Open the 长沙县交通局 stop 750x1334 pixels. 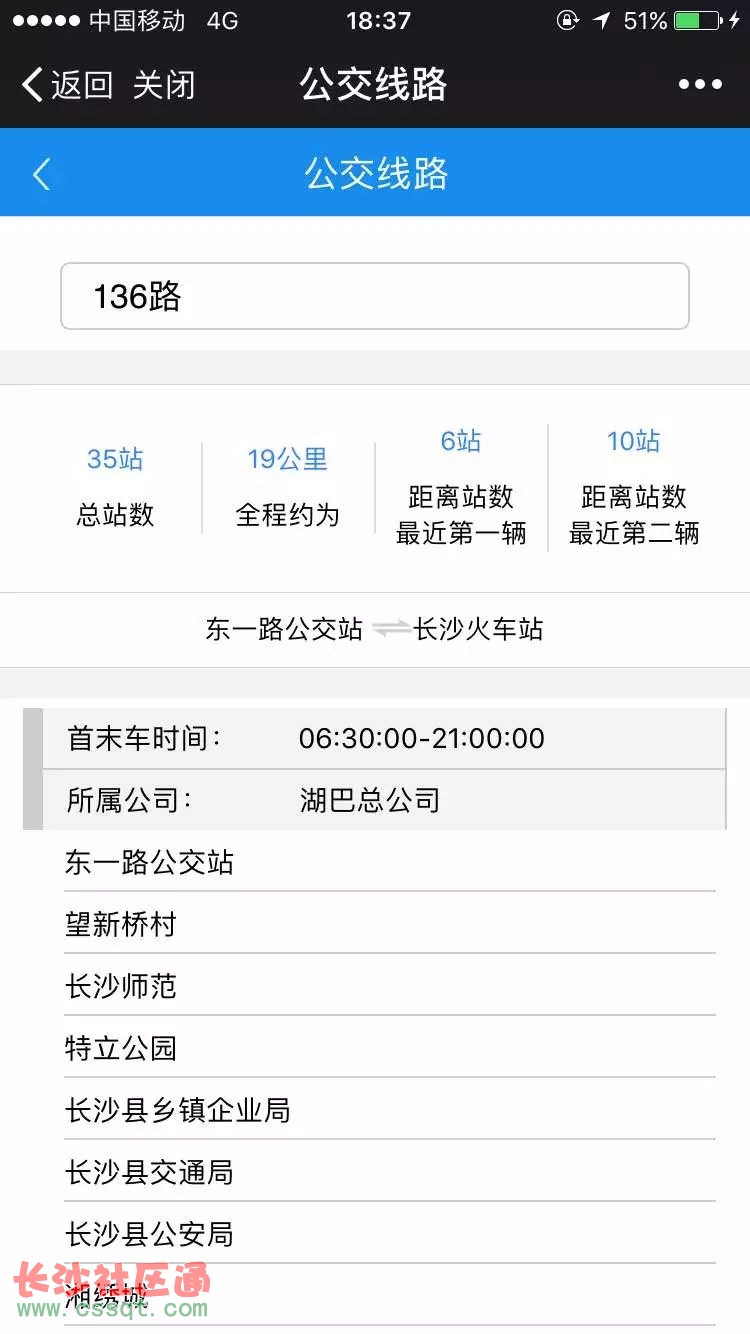tap(390, 1172)
